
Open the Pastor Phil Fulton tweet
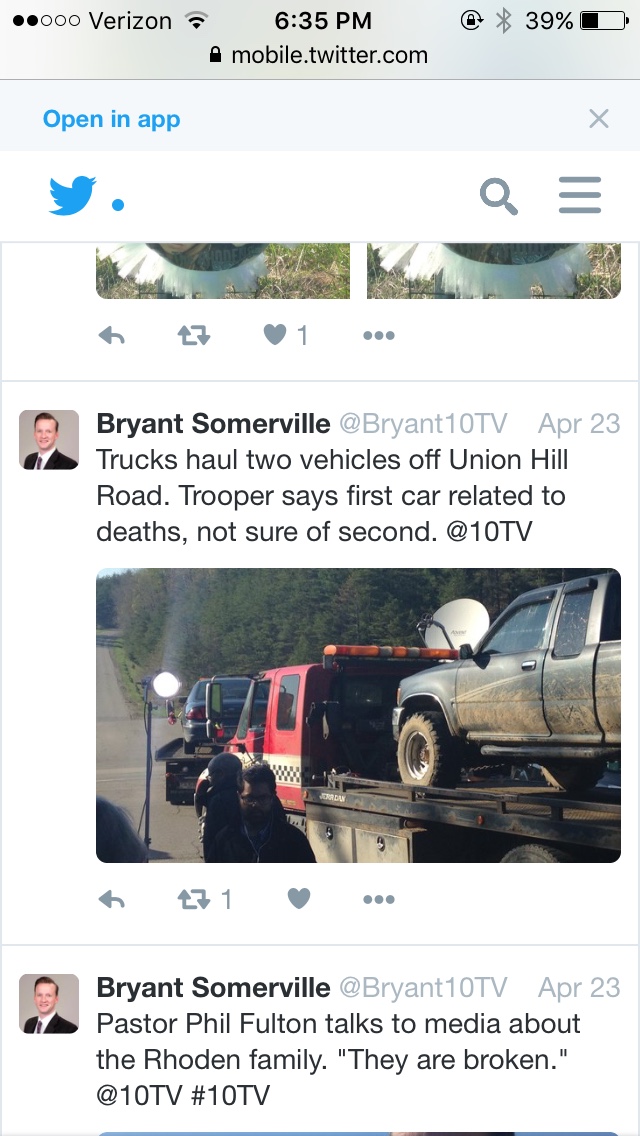(338, 1042)
